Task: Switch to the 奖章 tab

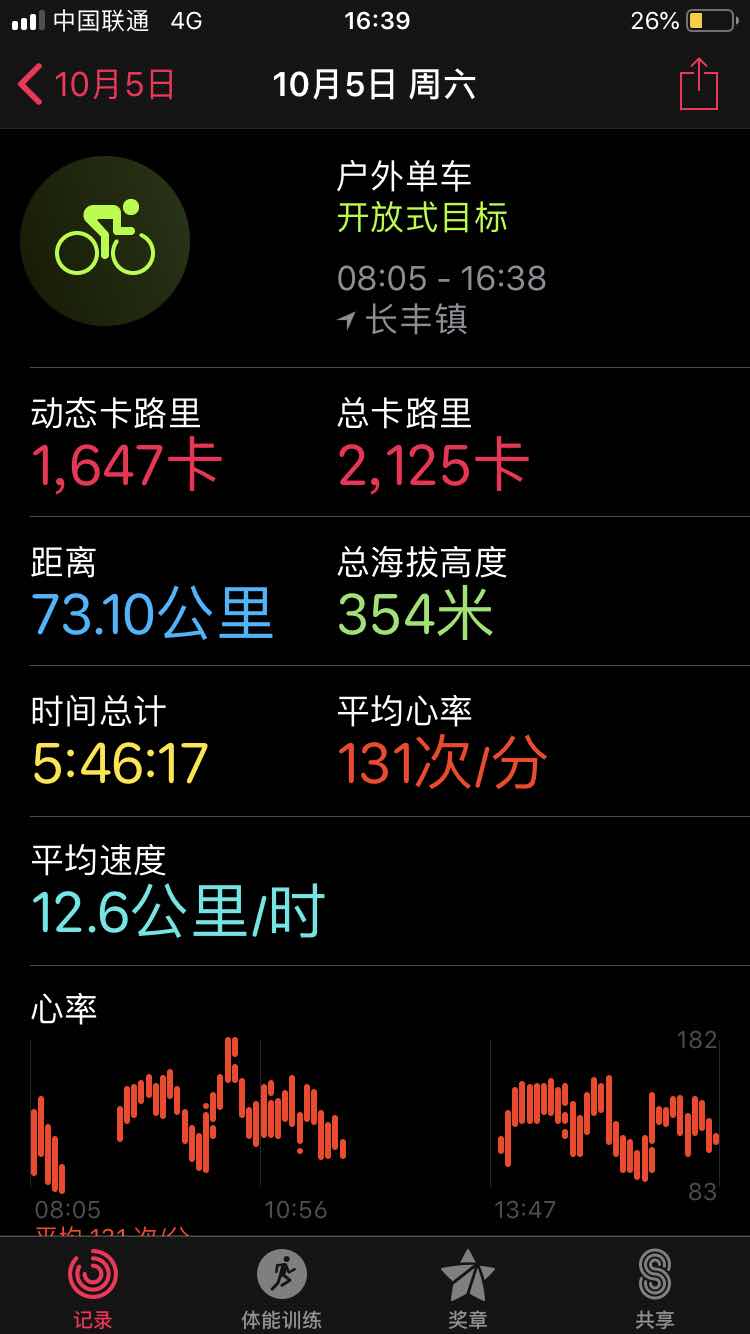Action: tap(468, 1288)
